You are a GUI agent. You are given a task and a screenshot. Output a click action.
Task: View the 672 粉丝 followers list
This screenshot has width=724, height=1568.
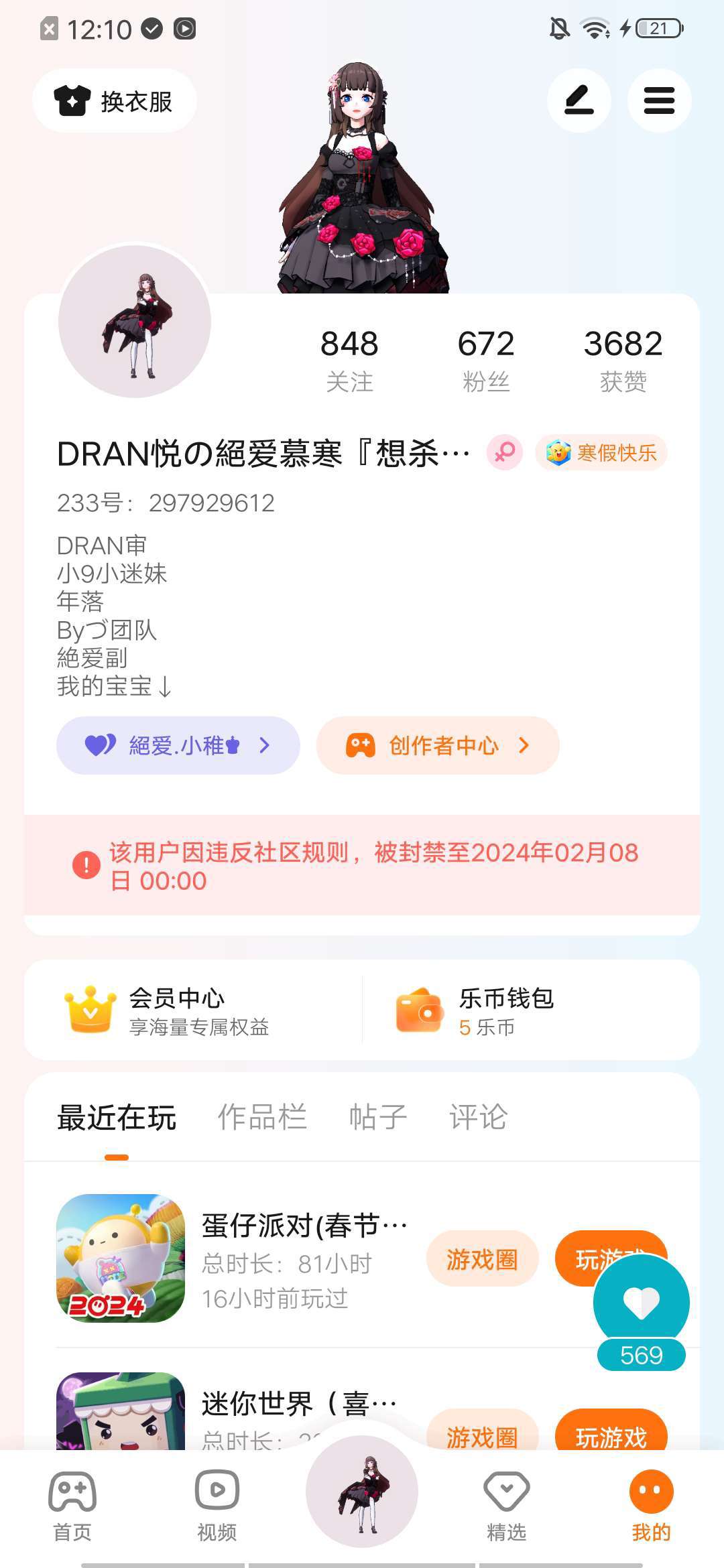486,360
